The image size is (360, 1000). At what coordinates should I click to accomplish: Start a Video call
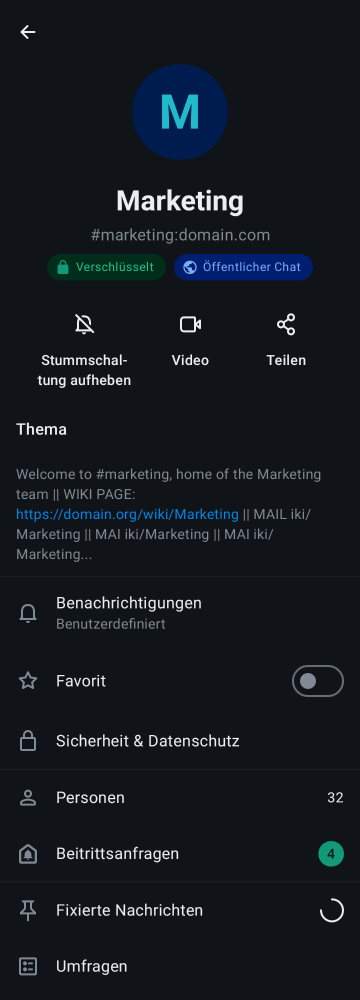190,340
